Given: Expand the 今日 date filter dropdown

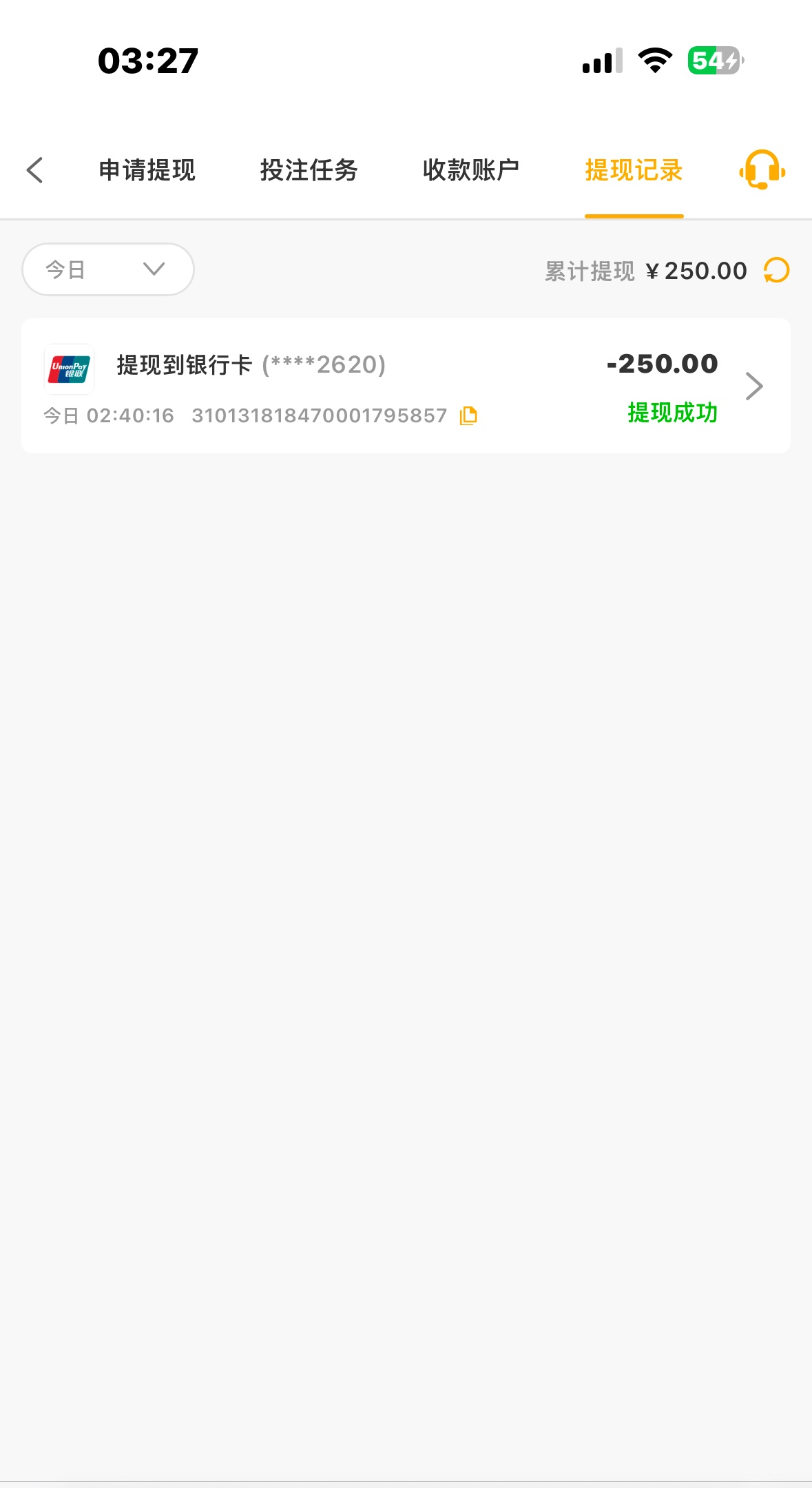Looking at the screenshot, I should click(108, 269).
